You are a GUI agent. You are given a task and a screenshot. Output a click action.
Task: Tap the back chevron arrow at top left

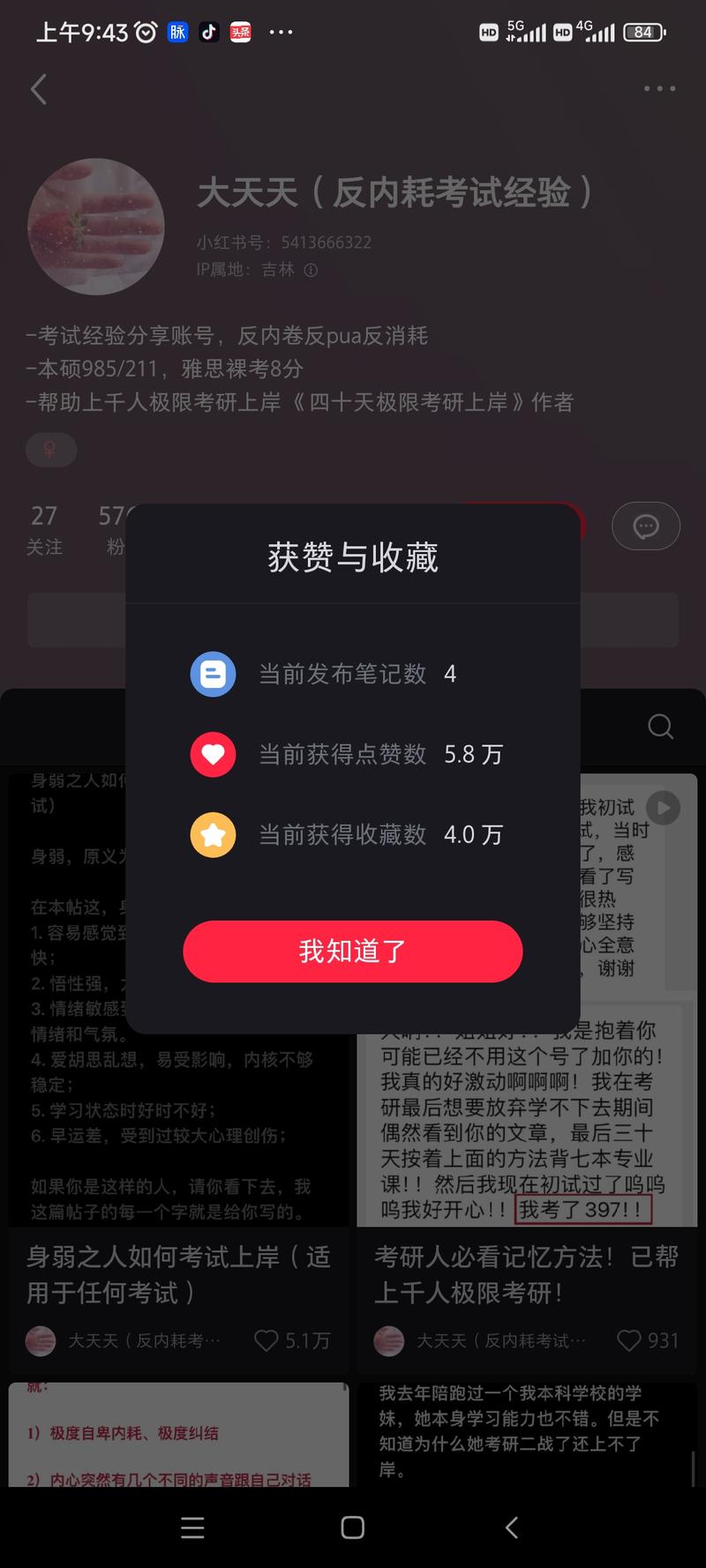(38, 88)
